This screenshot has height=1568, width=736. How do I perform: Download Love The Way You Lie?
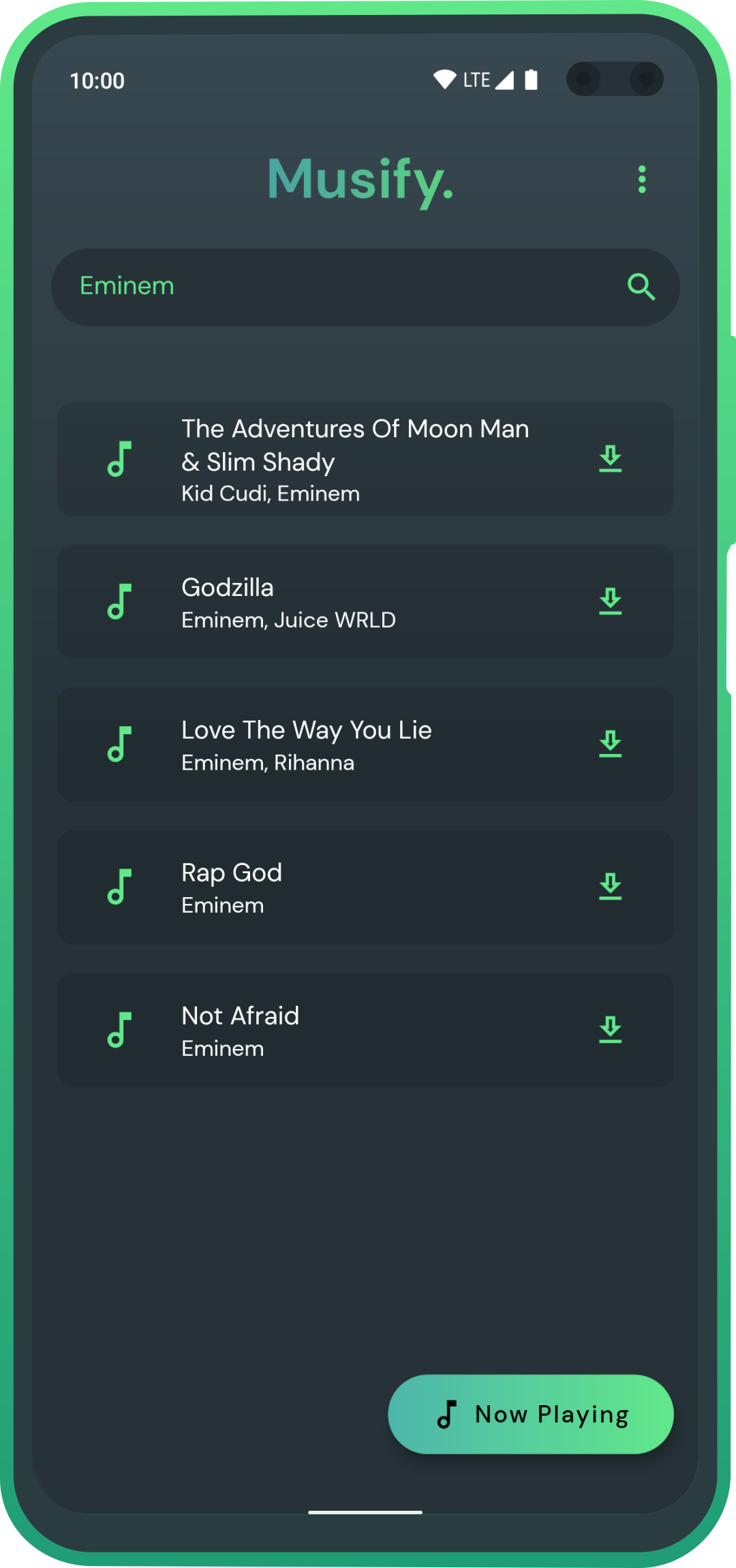(x=610, y=744)
